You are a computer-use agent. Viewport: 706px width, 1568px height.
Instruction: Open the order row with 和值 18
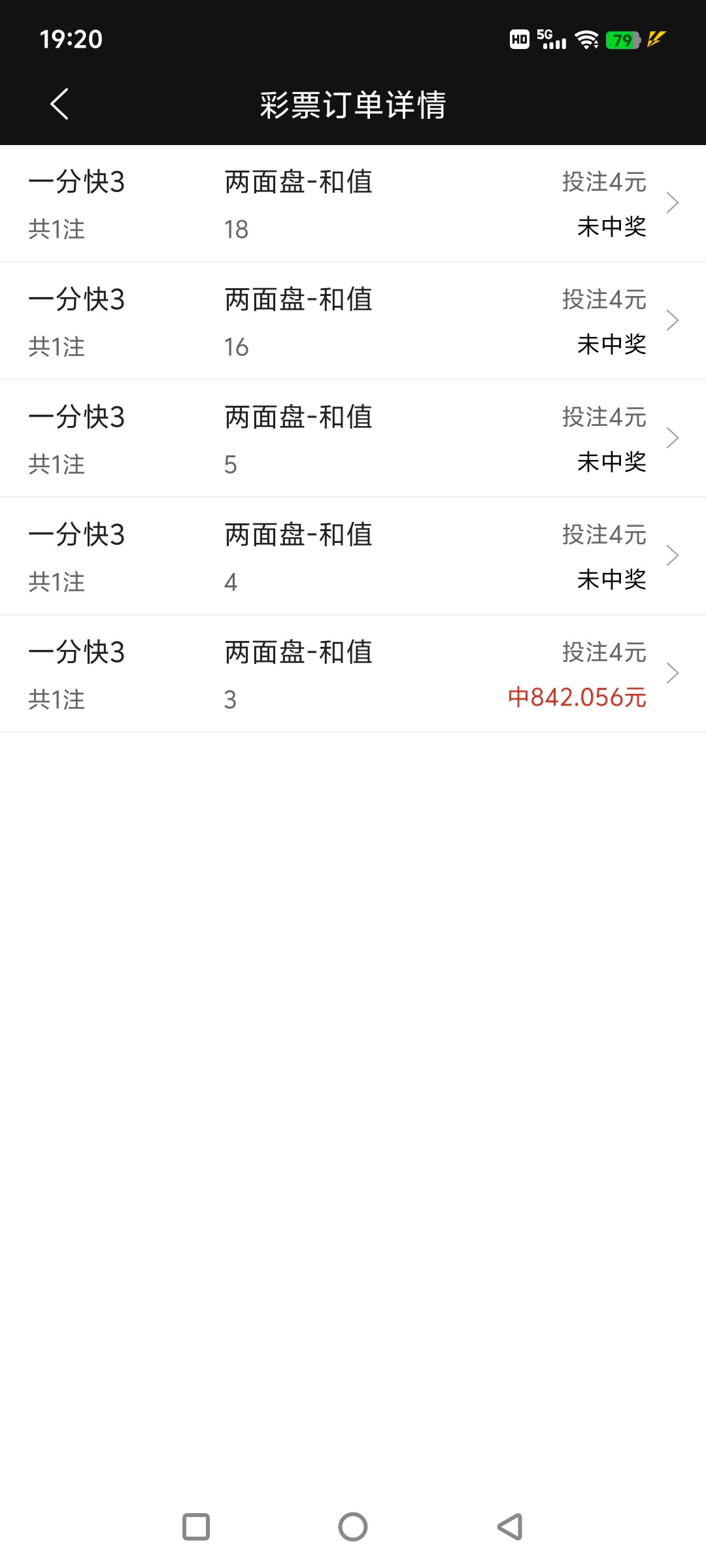click(x=353, y=203)
